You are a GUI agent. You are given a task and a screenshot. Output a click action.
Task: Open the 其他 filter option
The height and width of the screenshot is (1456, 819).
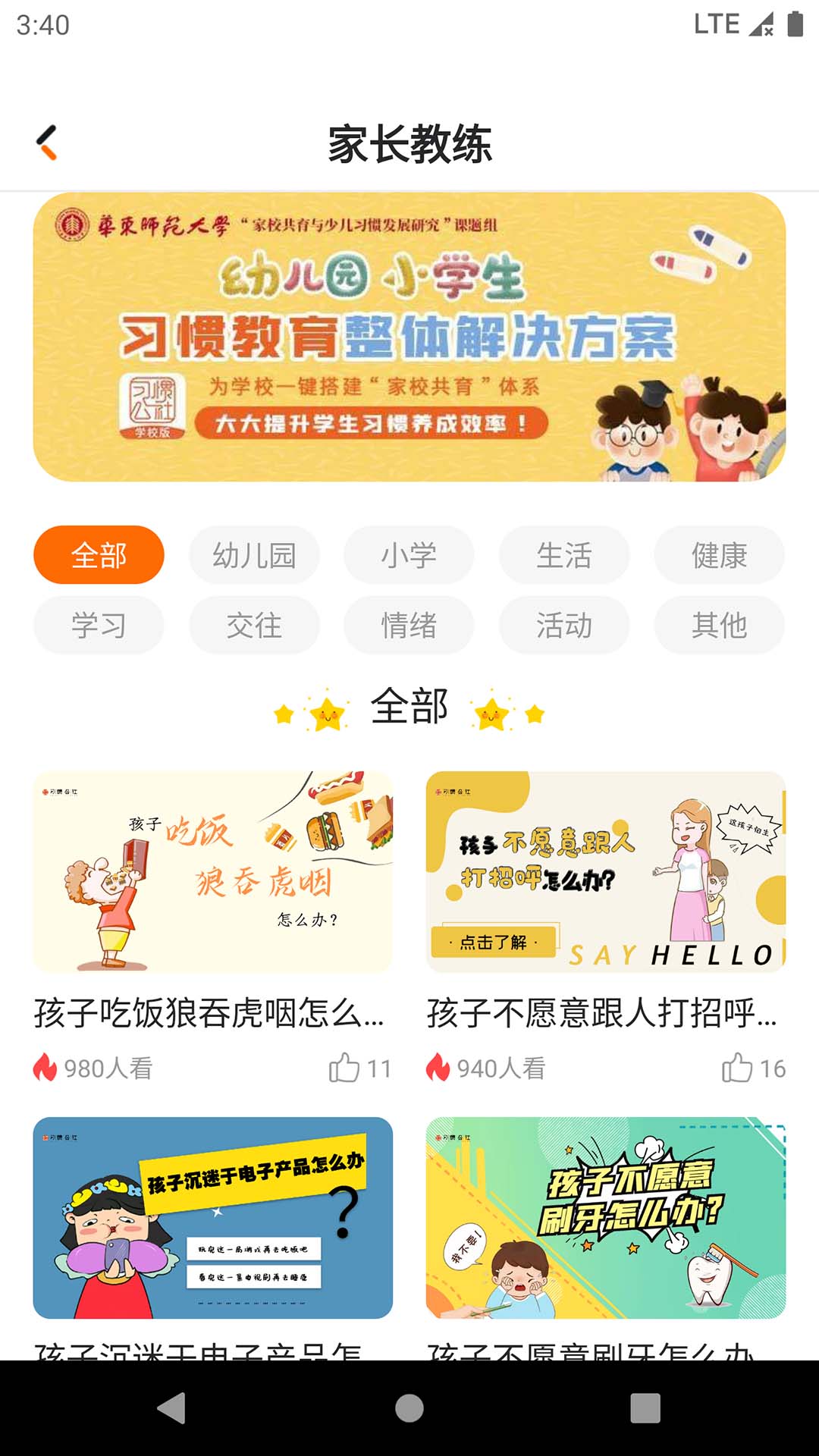(x=719, y=625)
